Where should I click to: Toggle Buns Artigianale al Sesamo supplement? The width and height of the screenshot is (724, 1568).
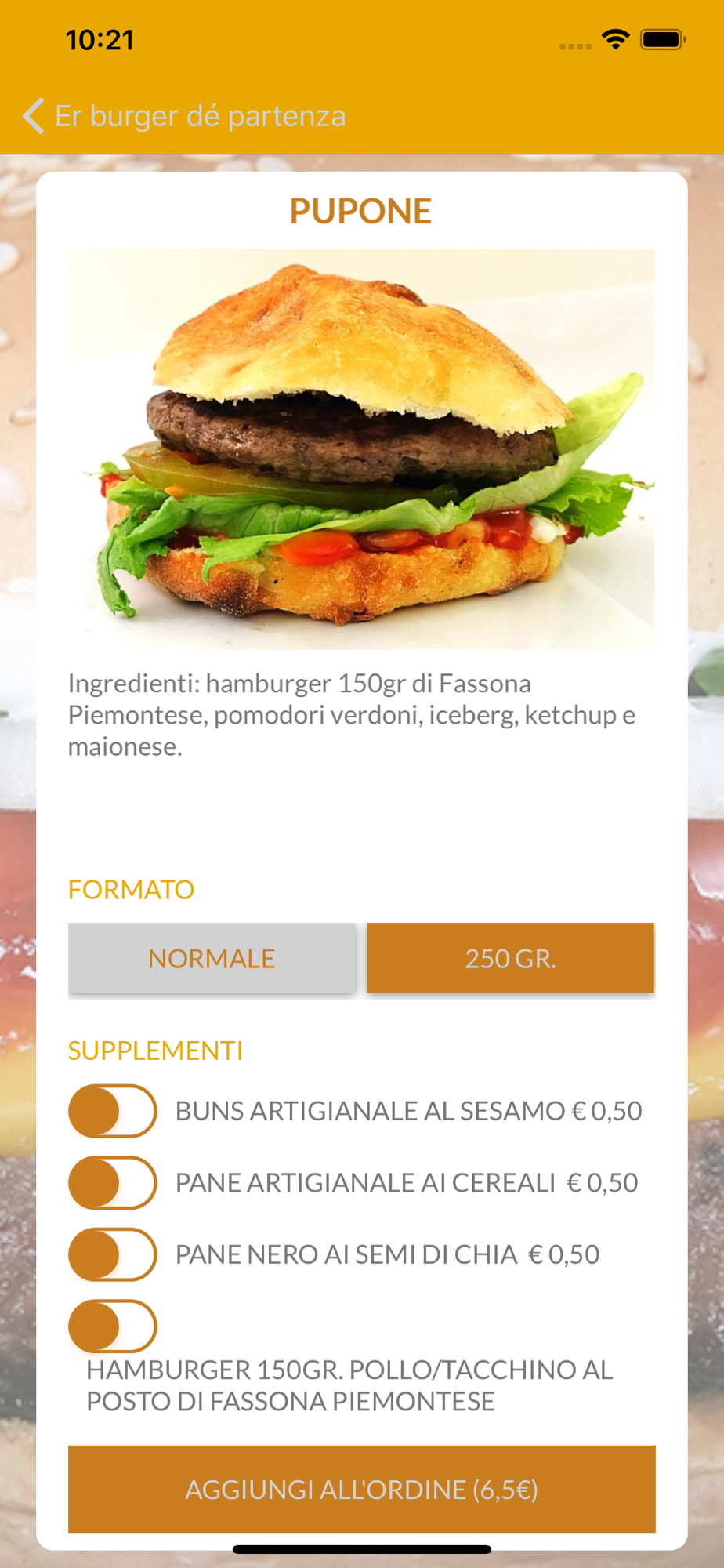coord(113,1110)
